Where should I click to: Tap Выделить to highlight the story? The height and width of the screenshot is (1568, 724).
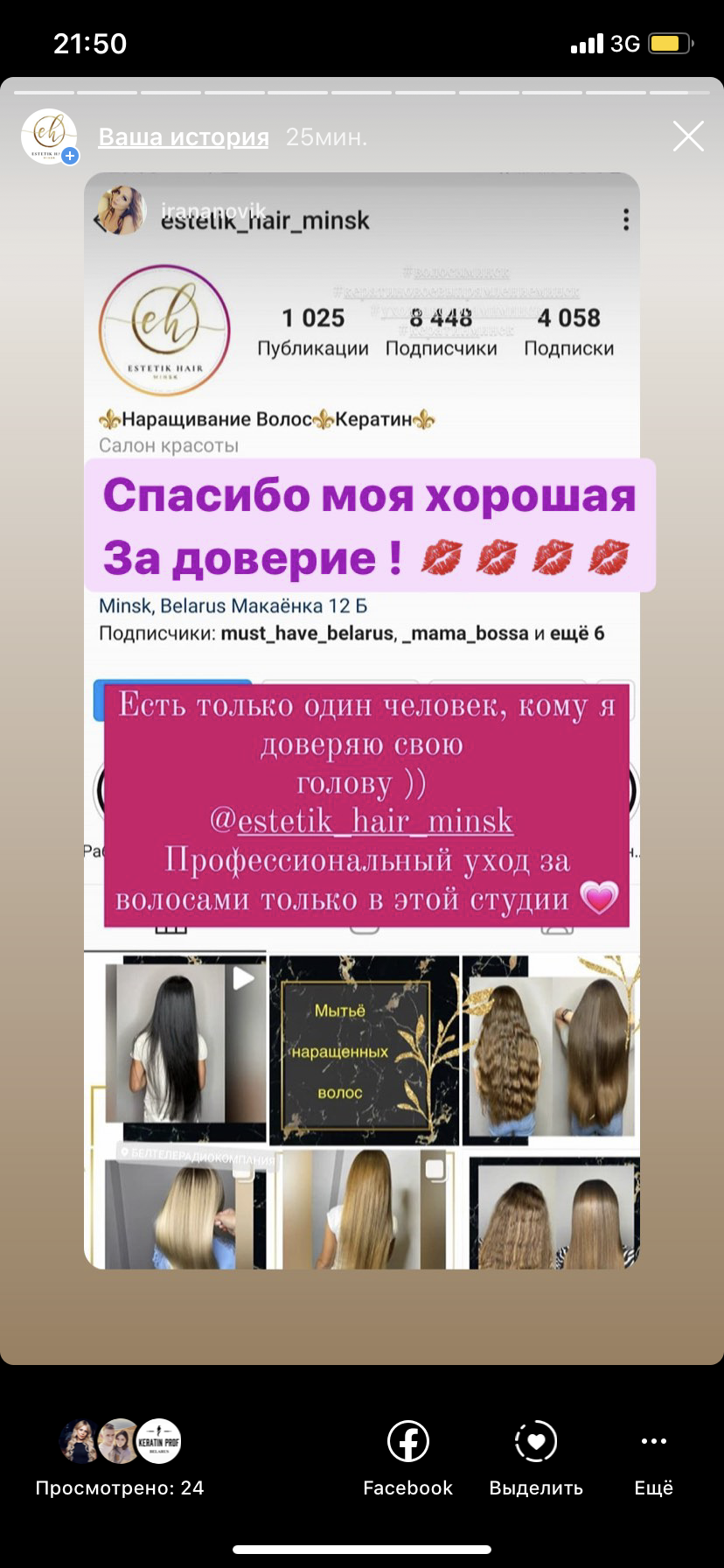pyautogui.click(x=535, y=1457)
